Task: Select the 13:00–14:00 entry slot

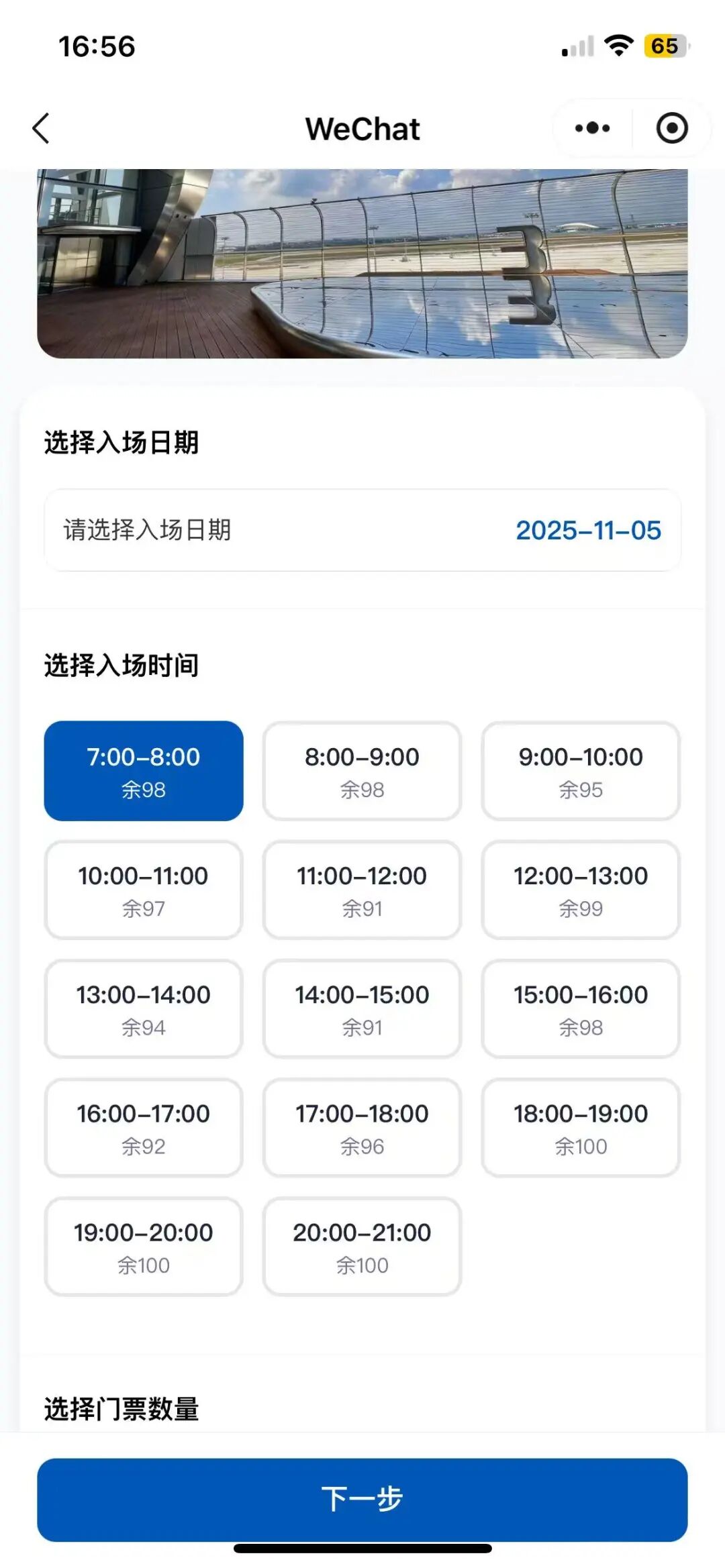Action: click(x=144, y=1008)
